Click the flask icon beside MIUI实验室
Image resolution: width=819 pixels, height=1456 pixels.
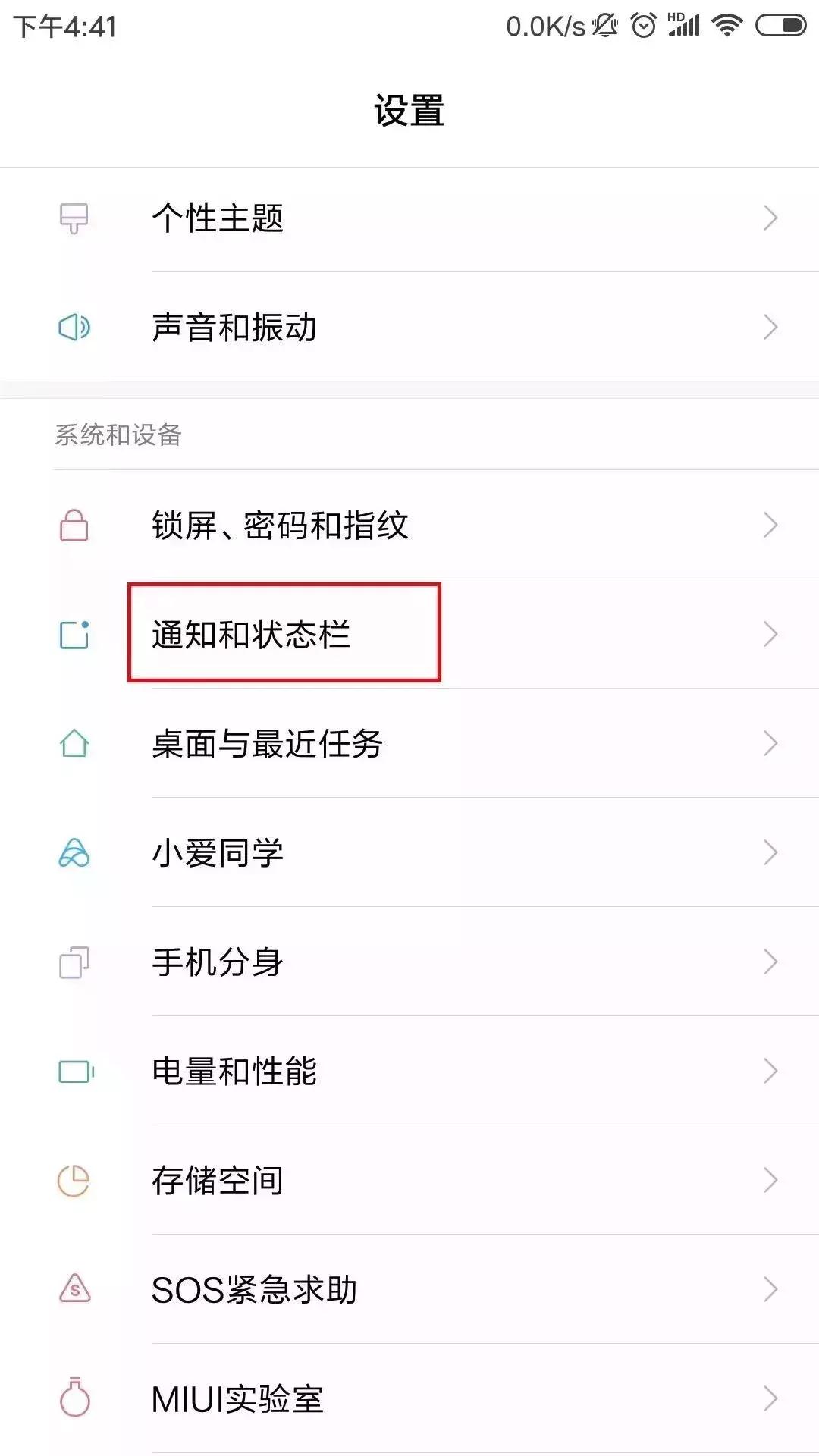coord(74,1397)
